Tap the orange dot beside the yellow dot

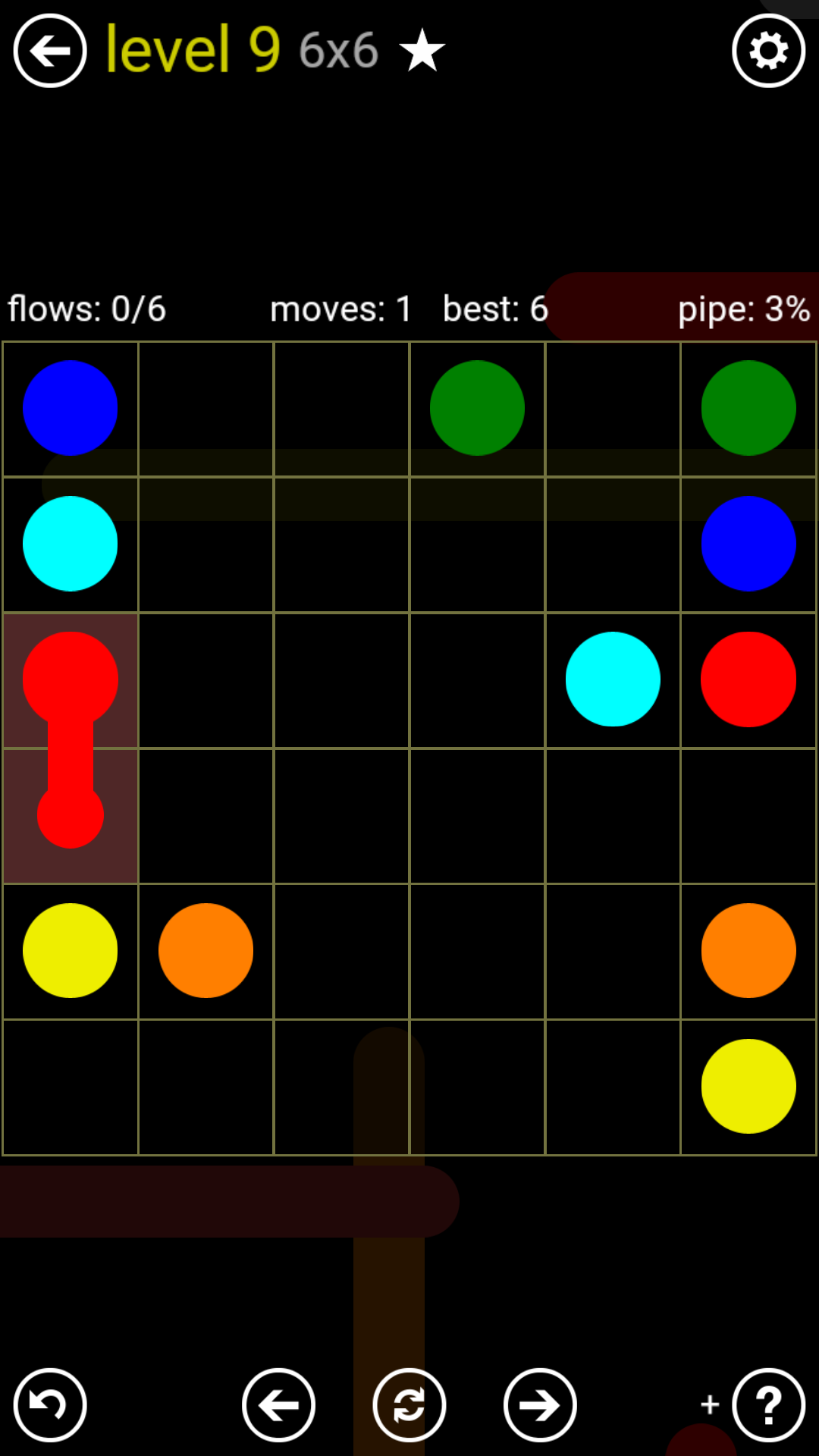click(x=206, y=950)
